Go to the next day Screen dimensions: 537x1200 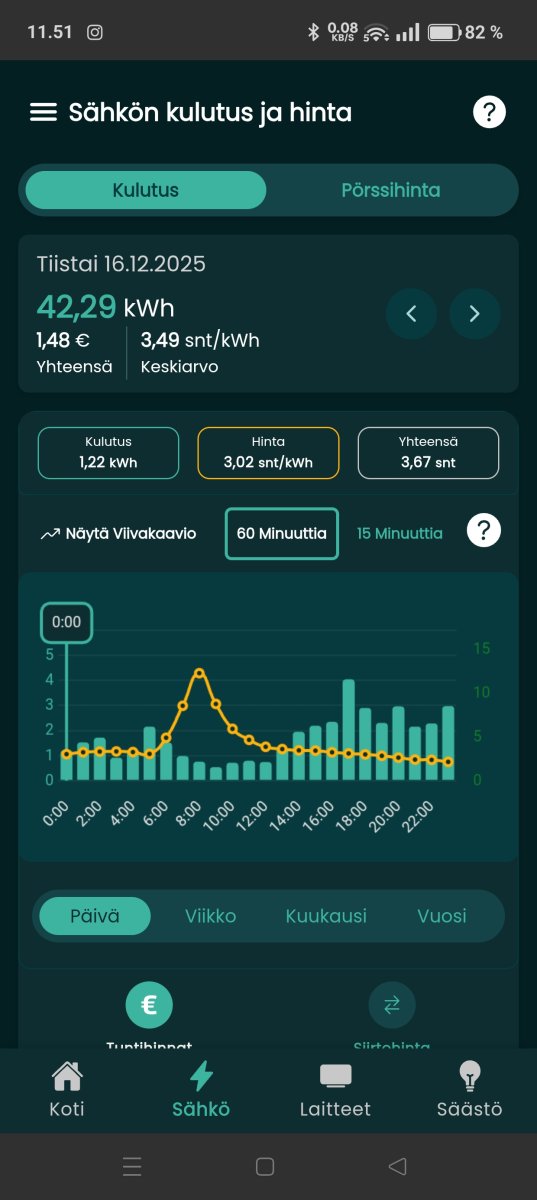tap(474, 314)
